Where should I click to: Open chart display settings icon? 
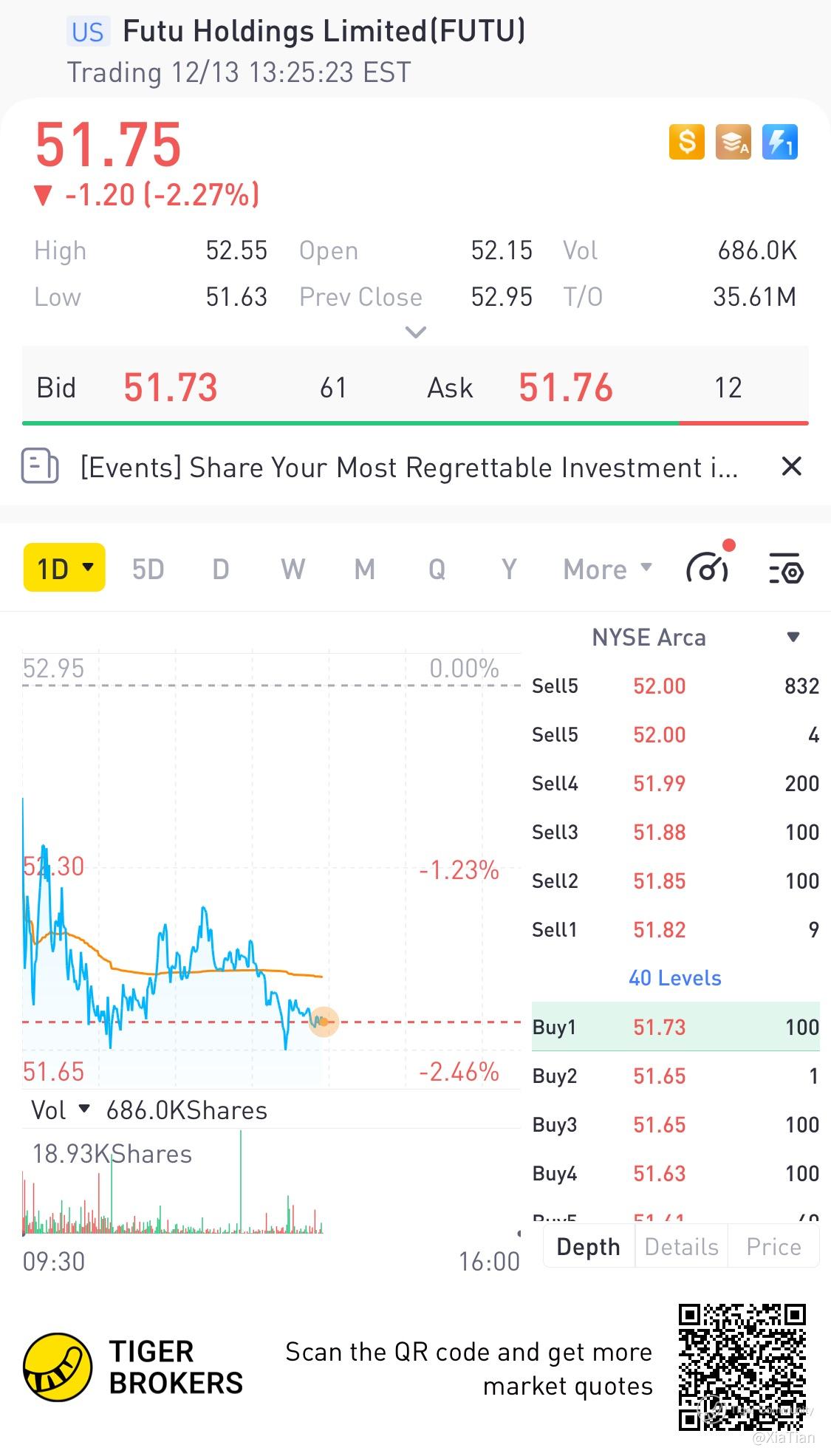[786, 569]
